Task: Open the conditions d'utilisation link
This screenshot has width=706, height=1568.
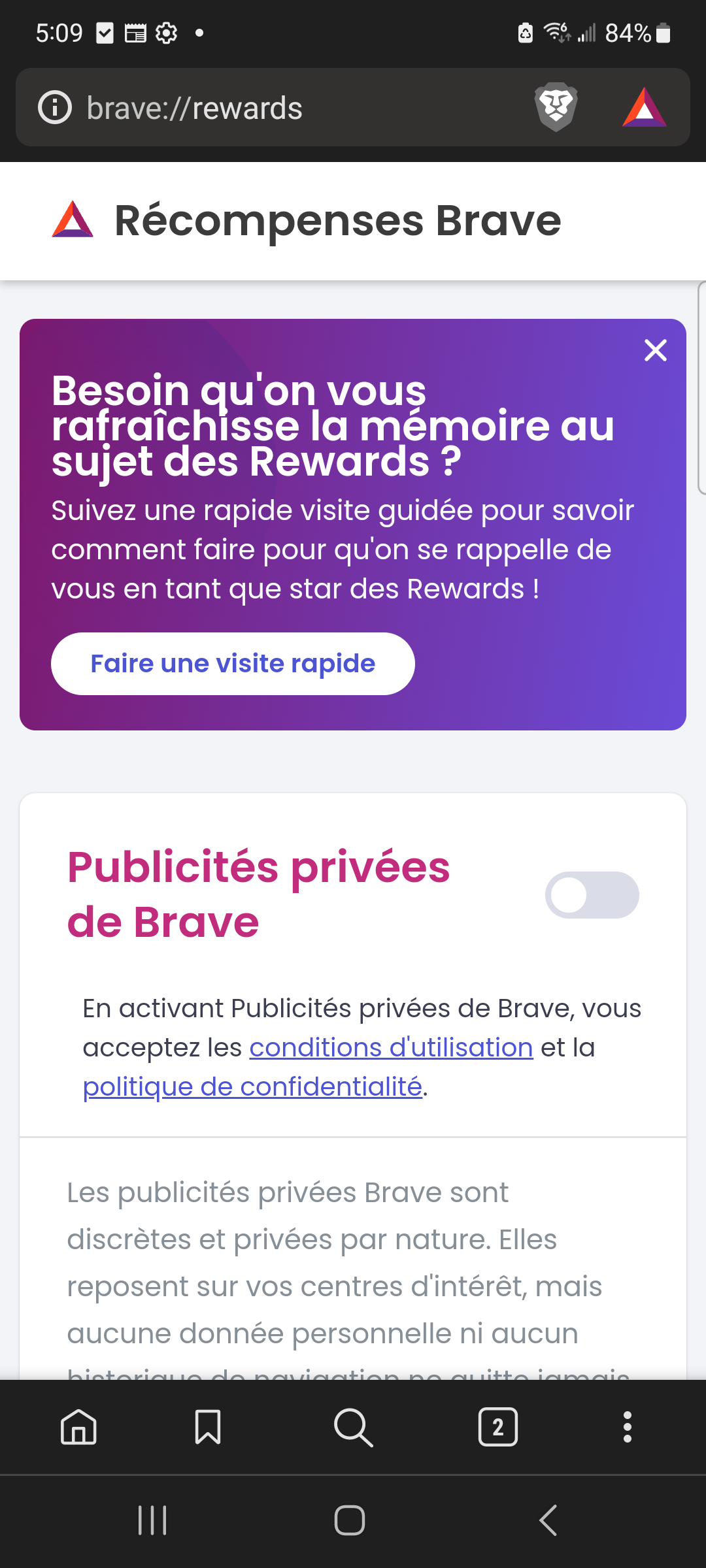Action: pos(391,1048)
